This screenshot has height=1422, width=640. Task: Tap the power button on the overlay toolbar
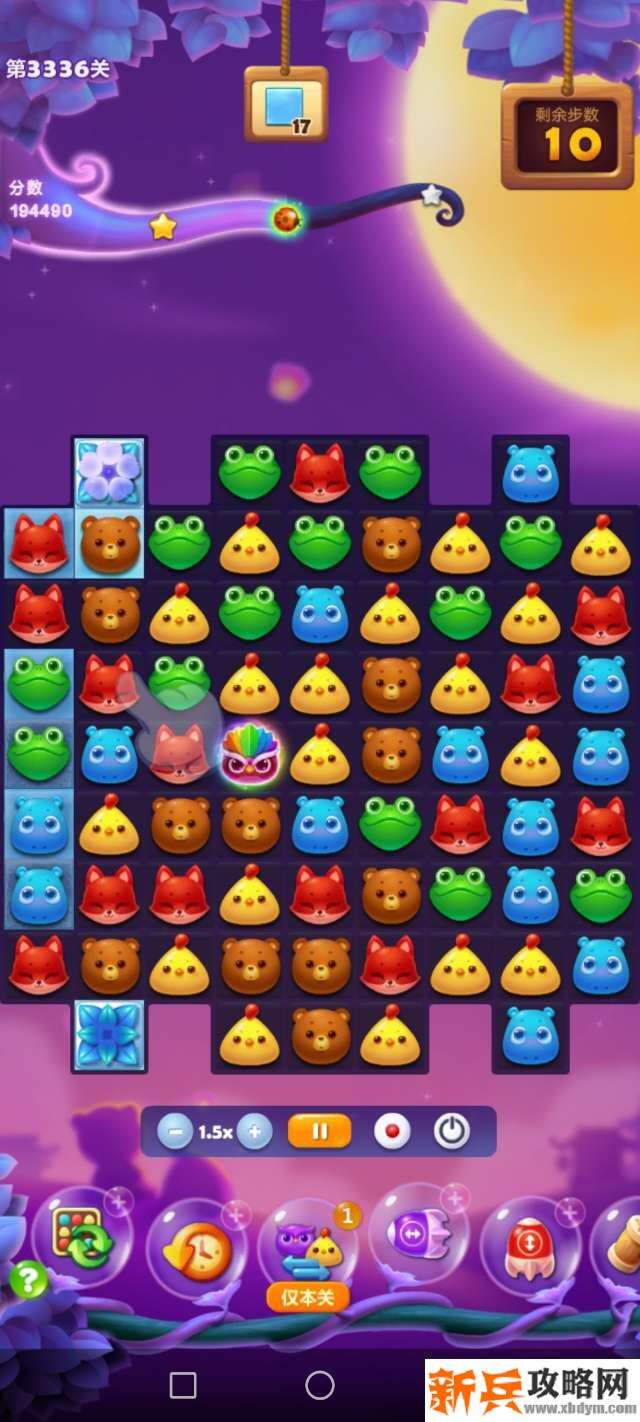pos(452,1132)
